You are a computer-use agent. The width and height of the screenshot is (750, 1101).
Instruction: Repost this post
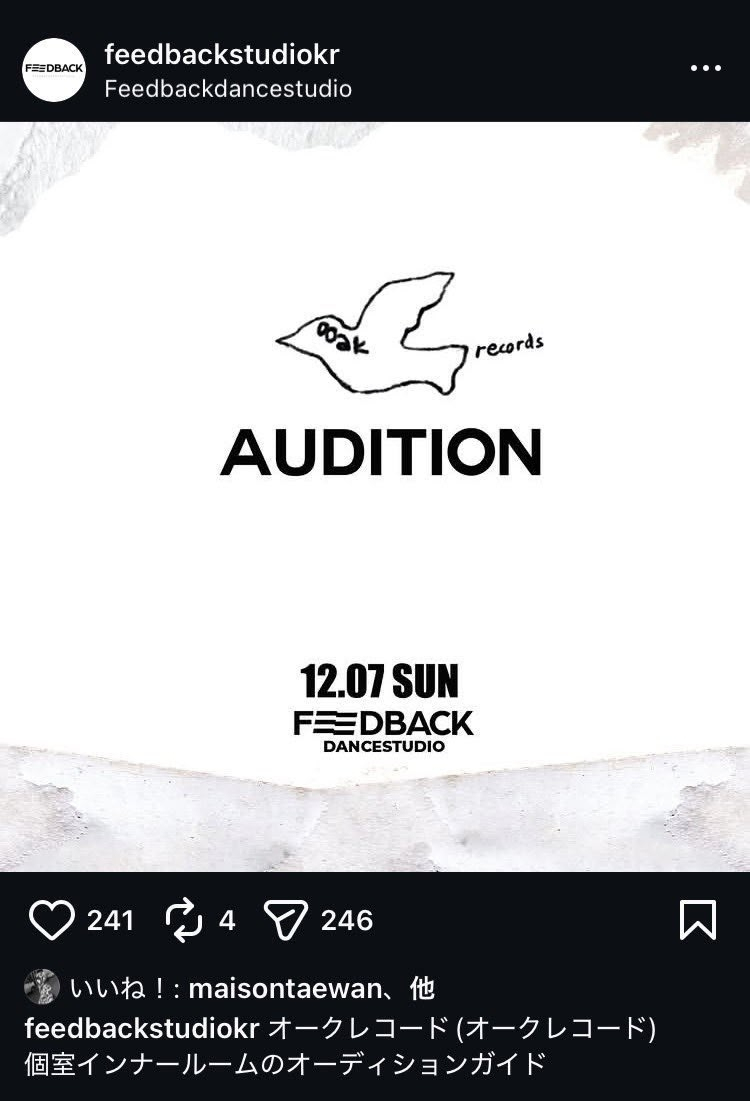(x=184, y=920)
